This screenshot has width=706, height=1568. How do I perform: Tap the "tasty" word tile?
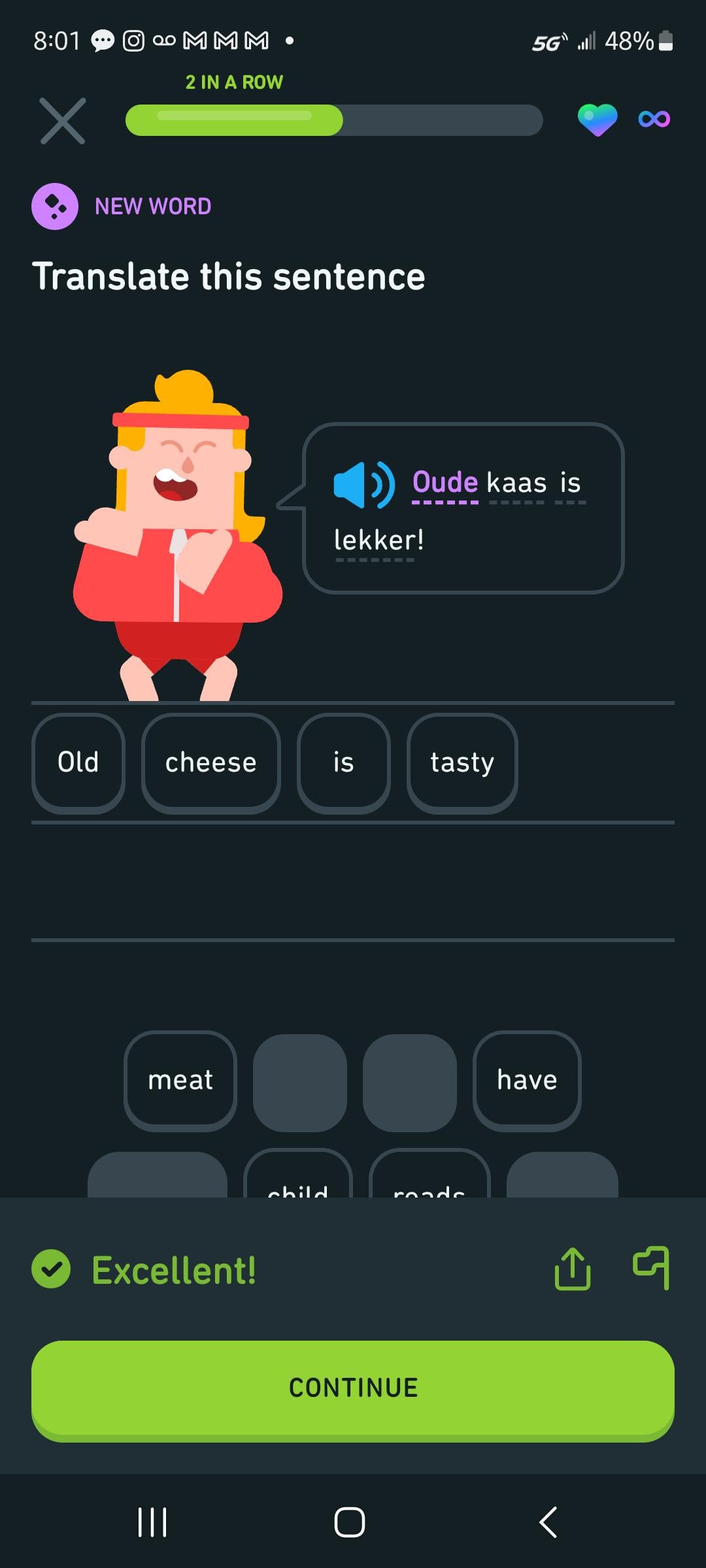click(462, 762)
